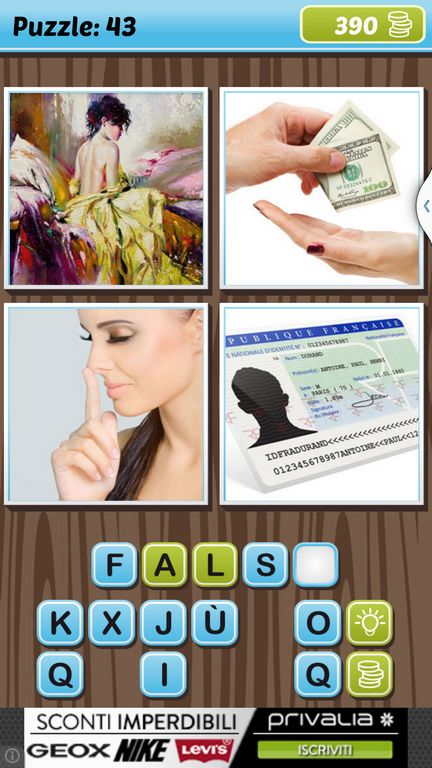
Task: Tap the green coins hint button
Action: coord(370,674)
